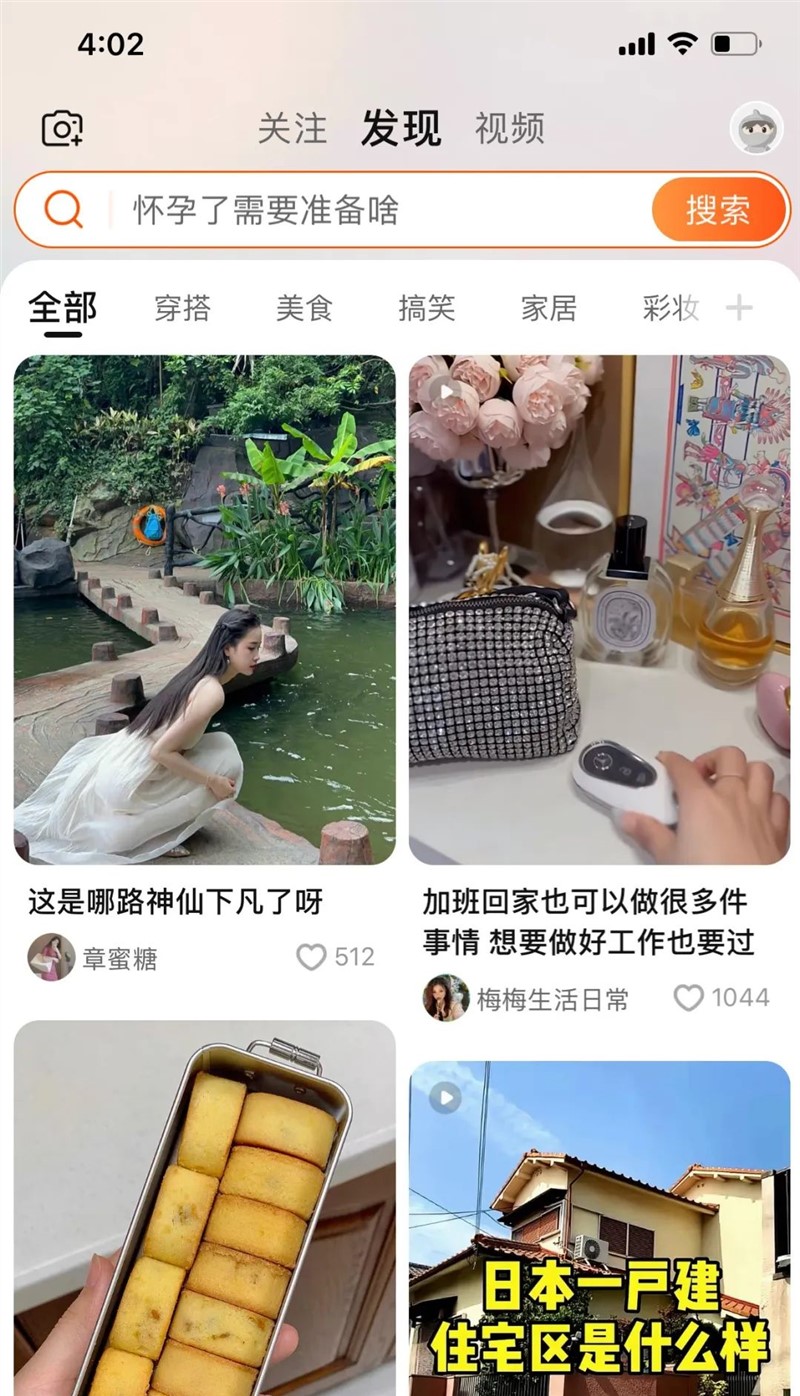Screen dimensions: 800x1396
Task: Switch to the 视频 tab
Action: tap(512, 128)
